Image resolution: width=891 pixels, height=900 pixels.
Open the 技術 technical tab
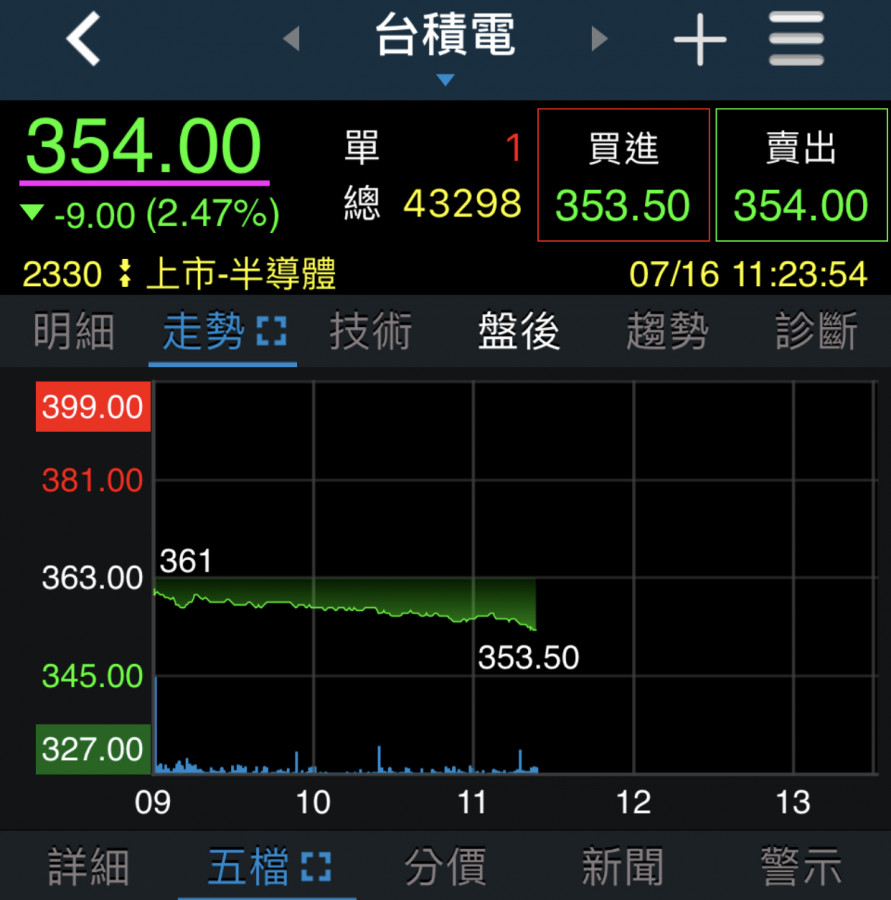tap(370, 332)
